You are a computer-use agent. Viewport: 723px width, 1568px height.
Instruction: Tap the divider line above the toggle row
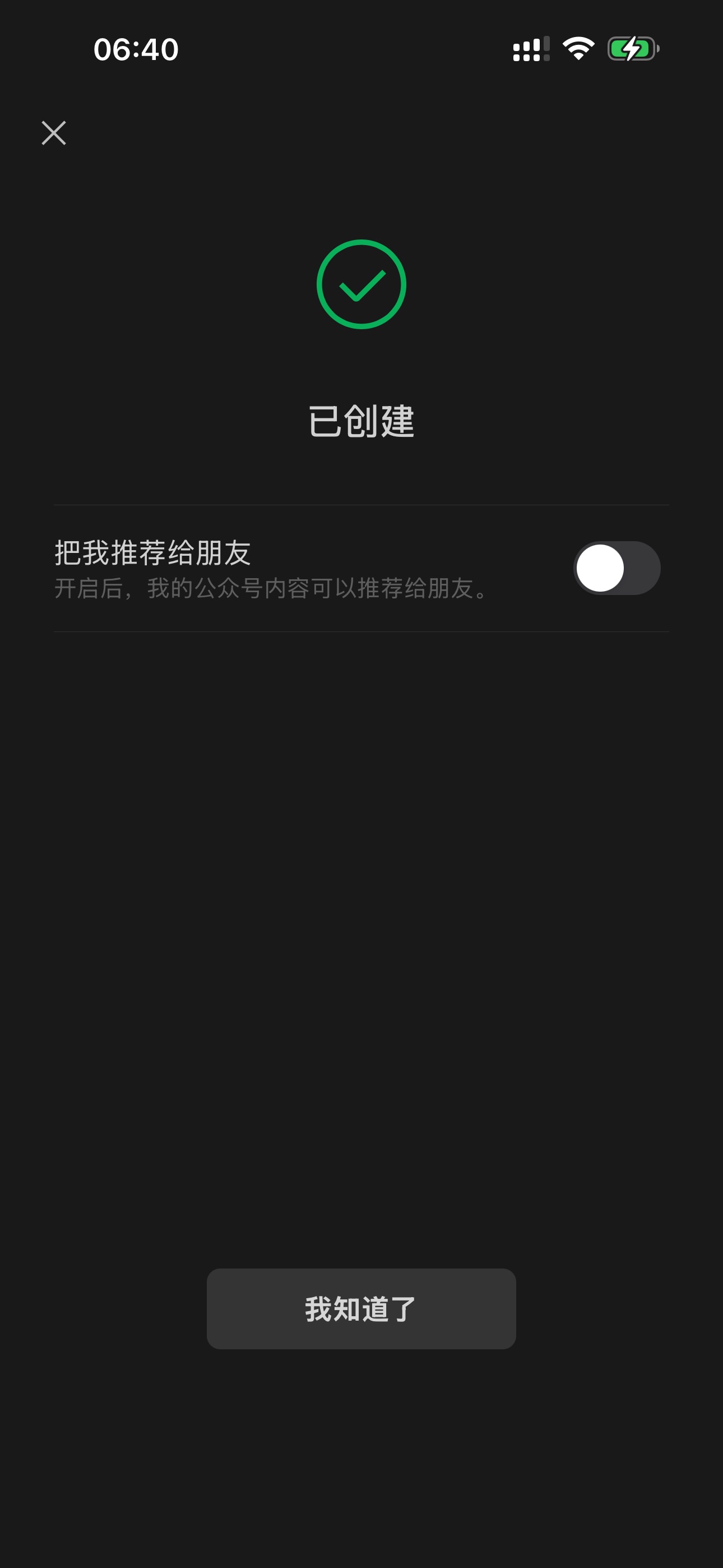click(x=361, y=504)
